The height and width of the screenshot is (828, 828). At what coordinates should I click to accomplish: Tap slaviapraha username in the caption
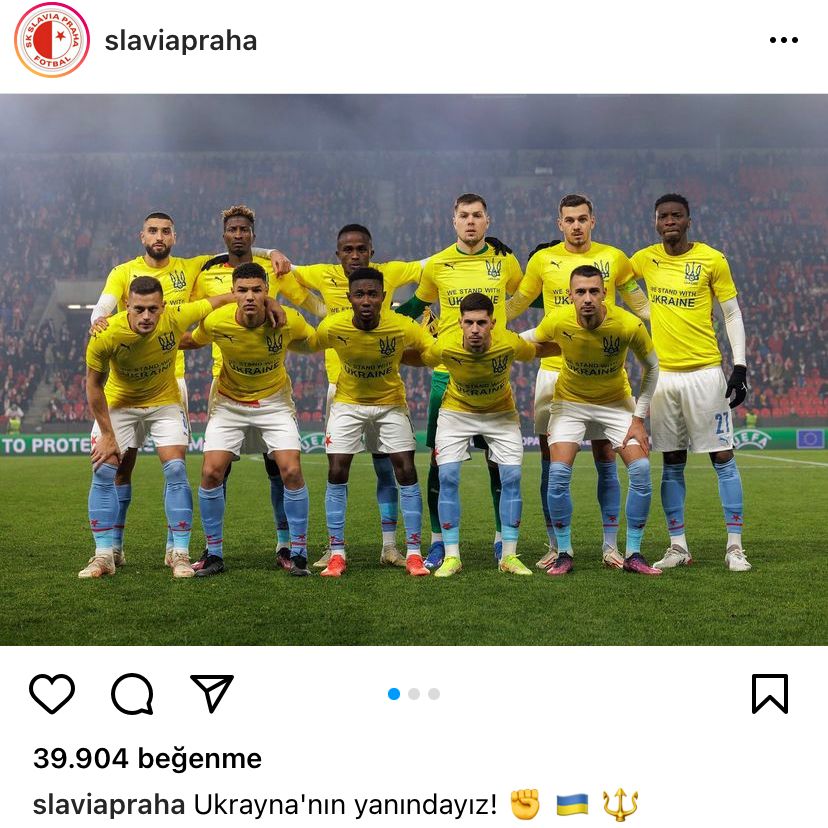click(109, 804)
